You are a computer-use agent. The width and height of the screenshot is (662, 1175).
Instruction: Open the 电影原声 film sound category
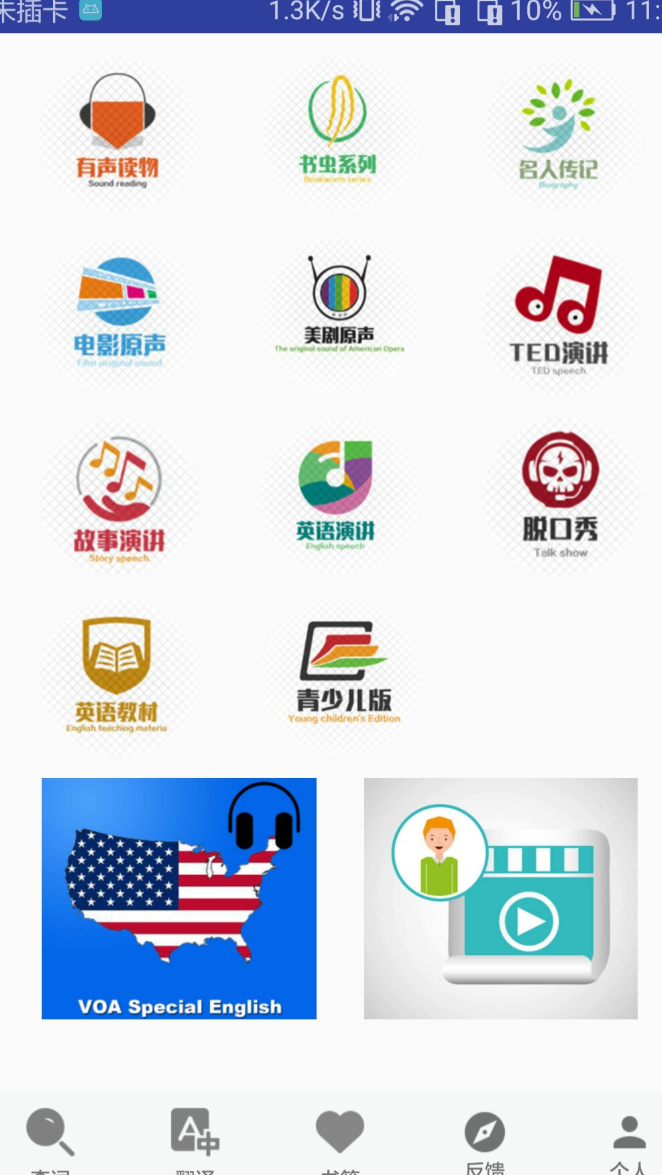pyautogui.click(x=118, y=313)
